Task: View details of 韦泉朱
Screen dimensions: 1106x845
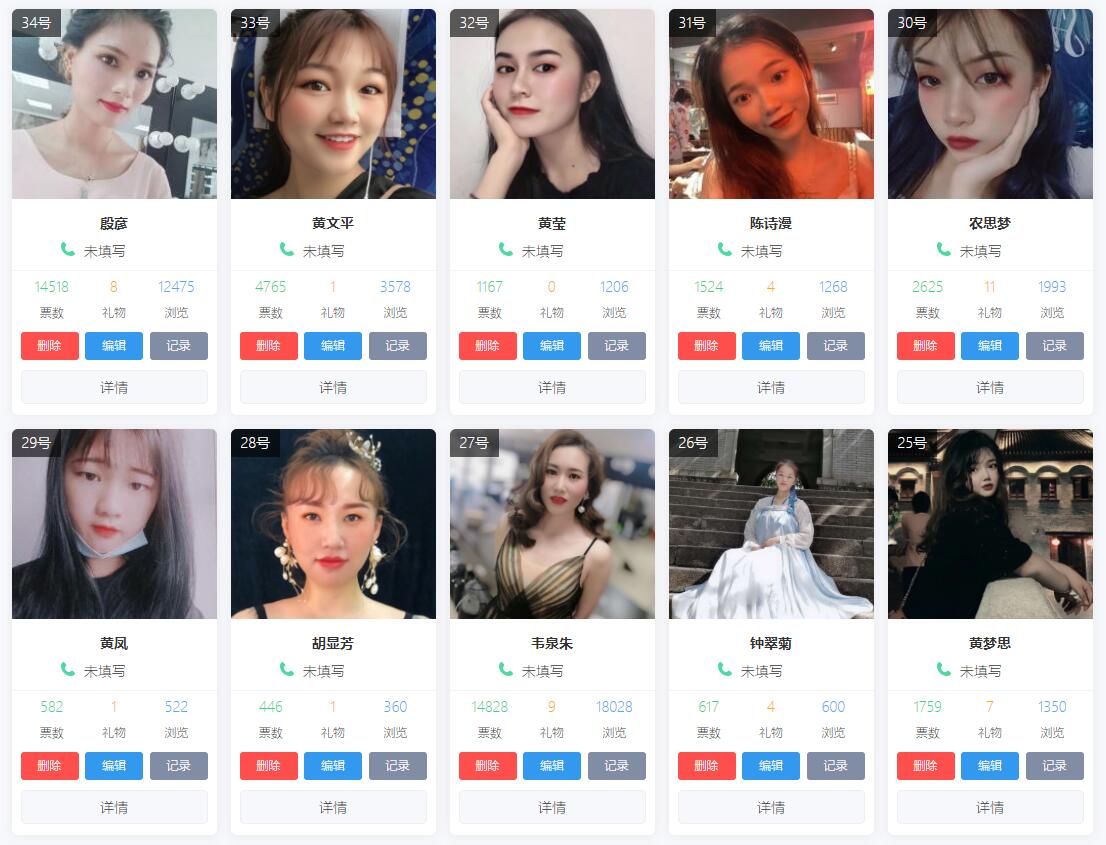Action: 552,807
